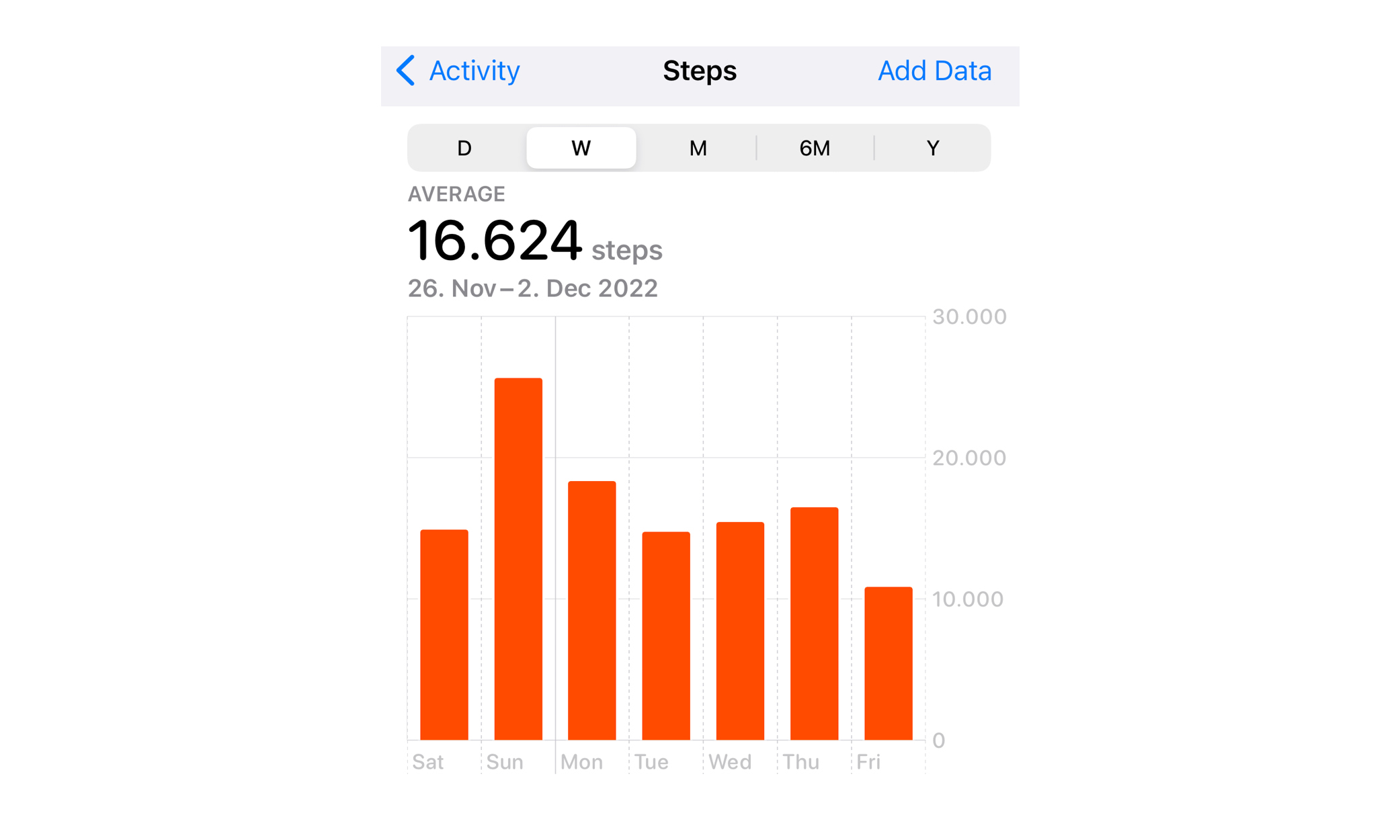
Task: Select the W week view
Action: pos(581,148)
